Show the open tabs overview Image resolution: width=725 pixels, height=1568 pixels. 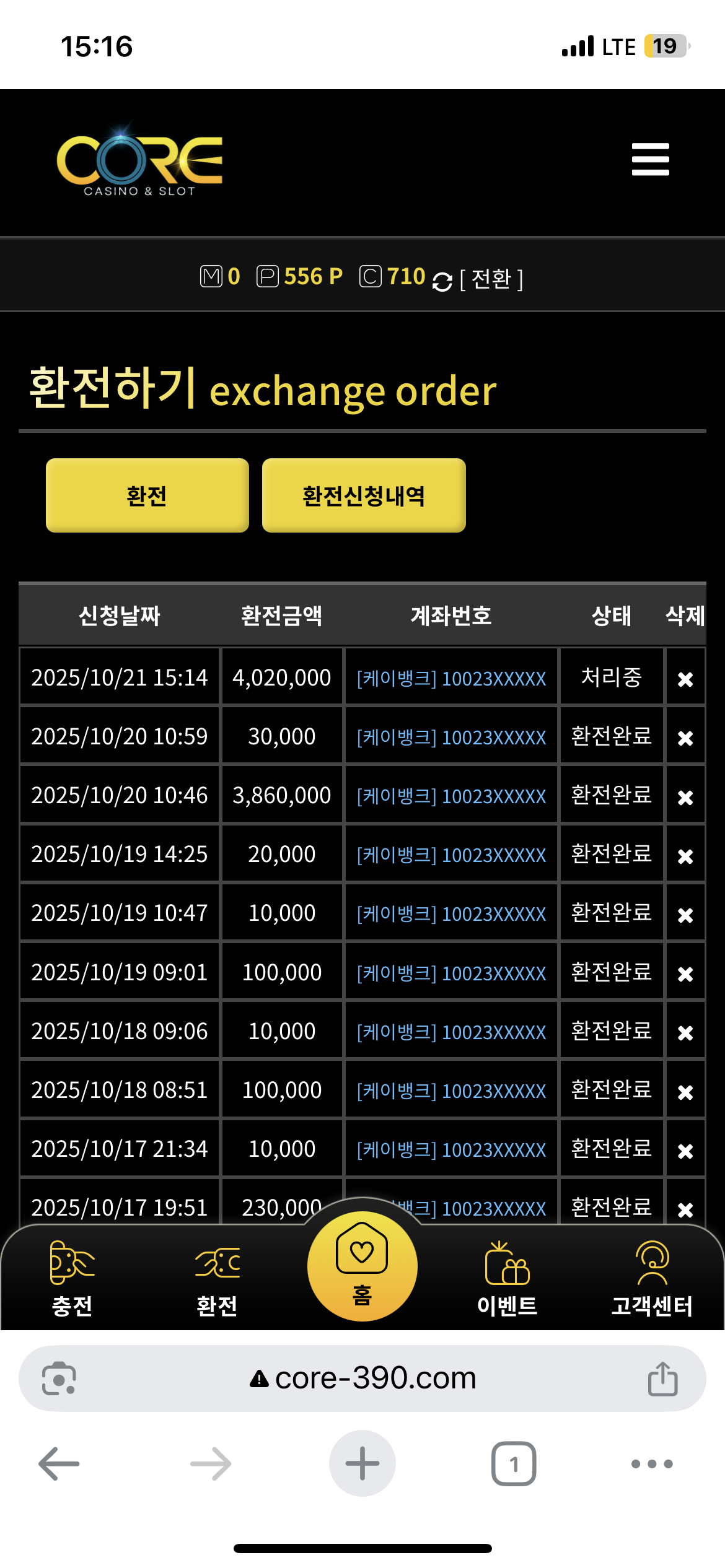pyautogui.click(x=514, y=1464)
